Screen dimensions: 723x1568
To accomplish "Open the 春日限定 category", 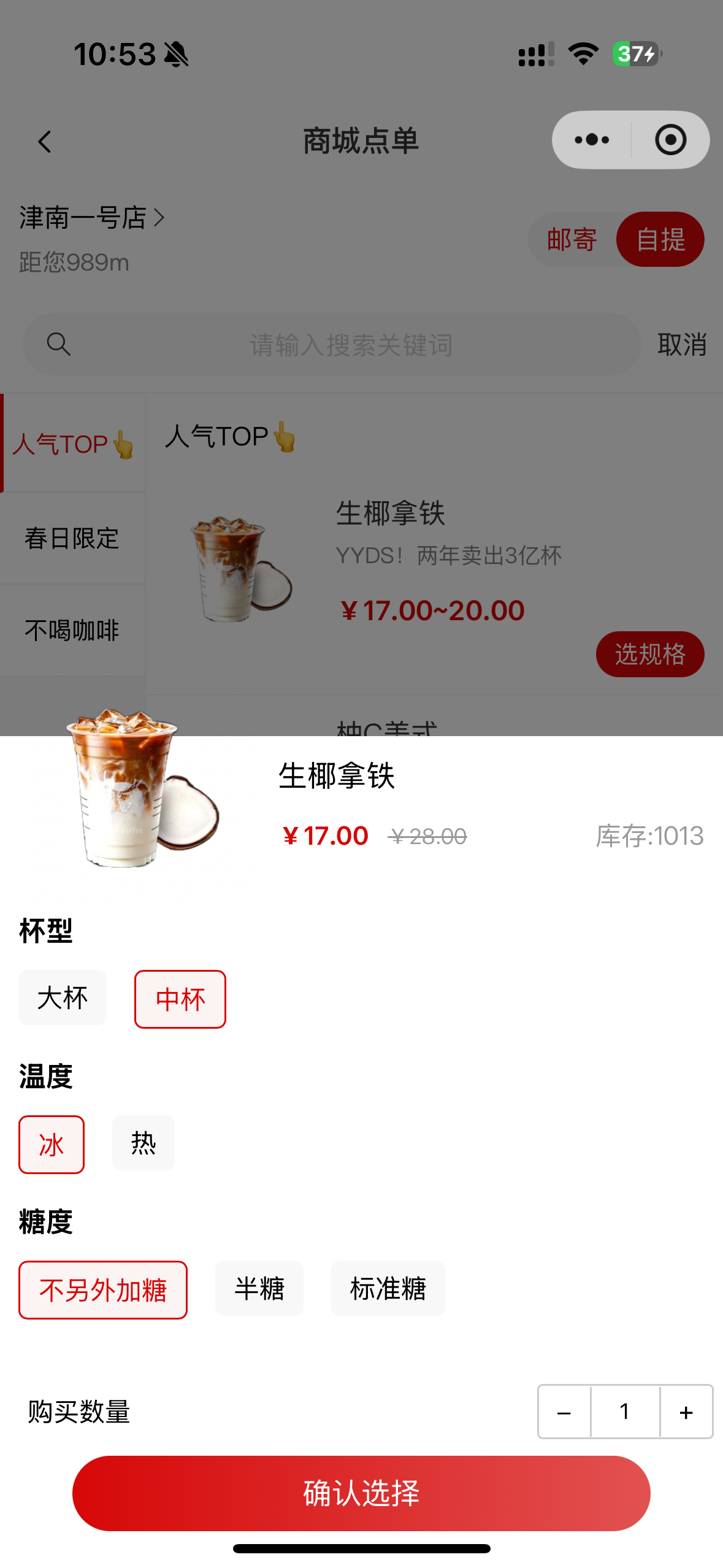I will (72, 539).
